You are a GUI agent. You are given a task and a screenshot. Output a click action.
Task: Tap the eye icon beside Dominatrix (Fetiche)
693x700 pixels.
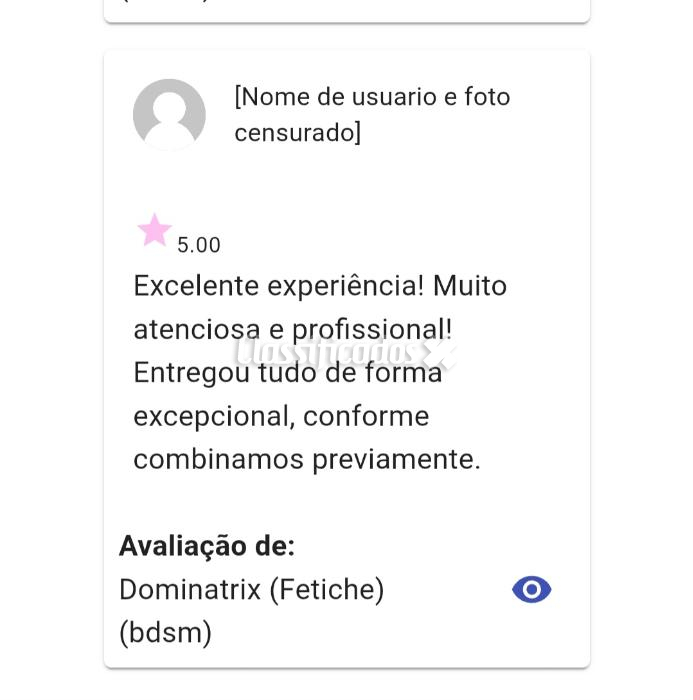point(531,590)
